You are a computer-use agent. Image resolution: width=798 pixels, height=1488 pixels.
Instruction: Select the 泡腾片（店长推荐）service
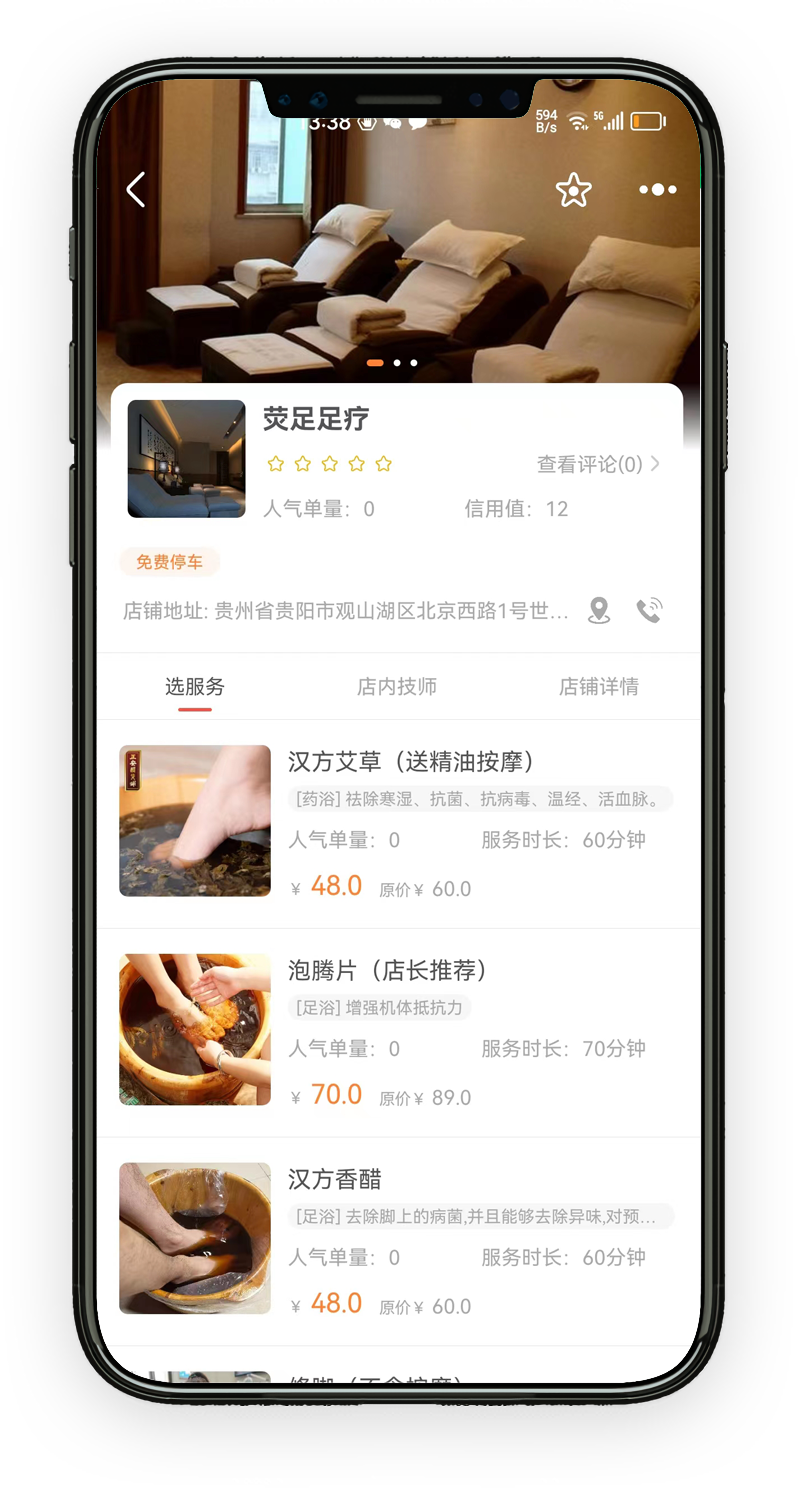[400, 1030]
